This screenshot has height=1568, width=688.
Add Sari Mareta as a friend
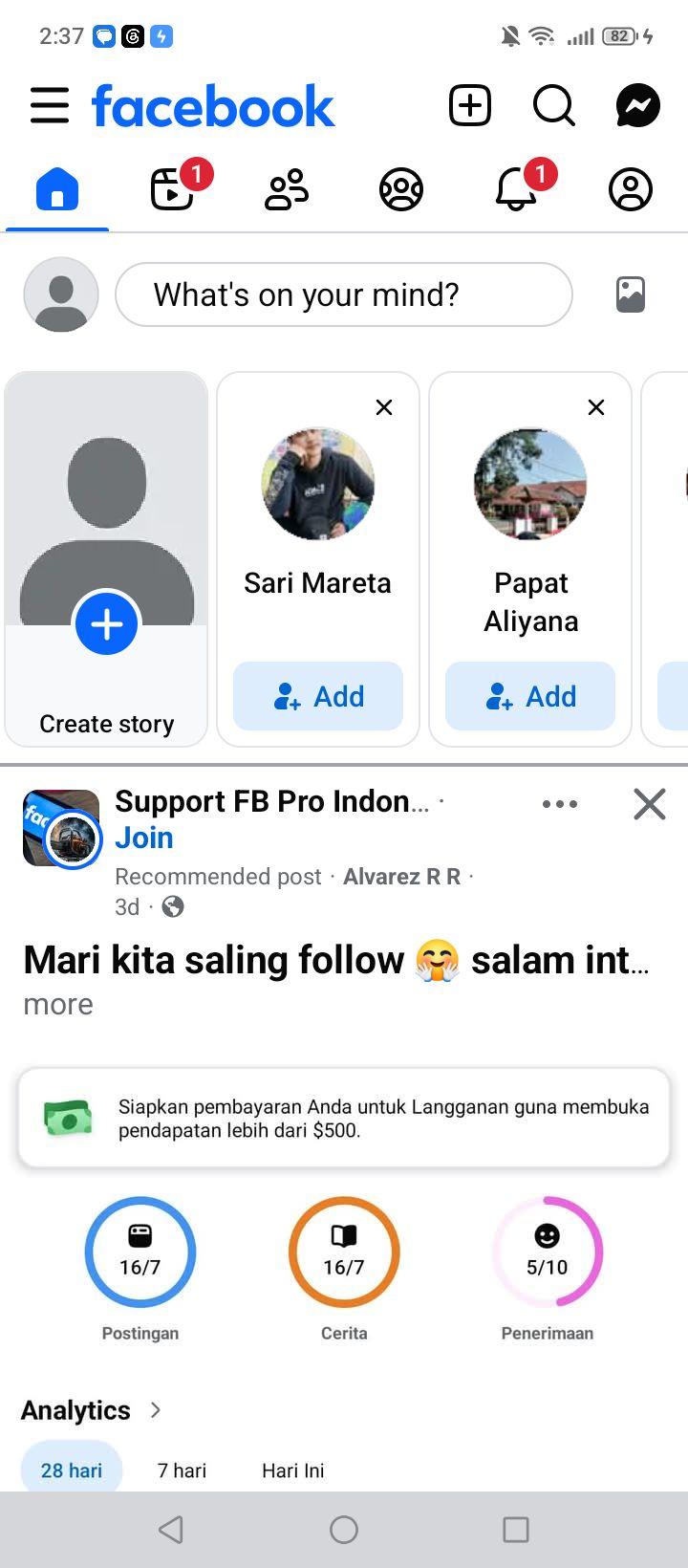click(318, 696)
